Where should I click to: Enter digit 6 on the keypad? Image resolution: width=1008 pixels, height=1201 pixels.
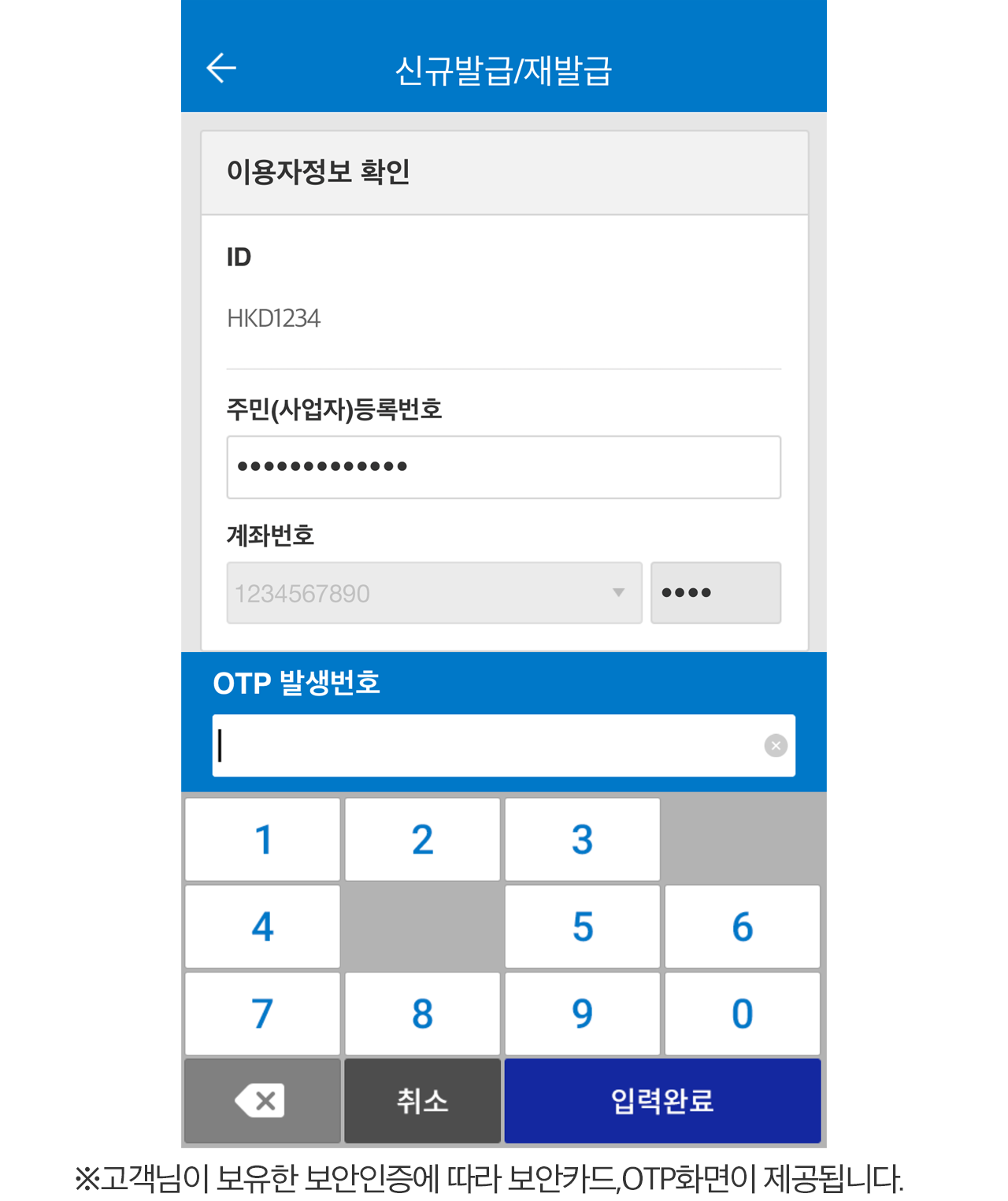tap(742, 926)
